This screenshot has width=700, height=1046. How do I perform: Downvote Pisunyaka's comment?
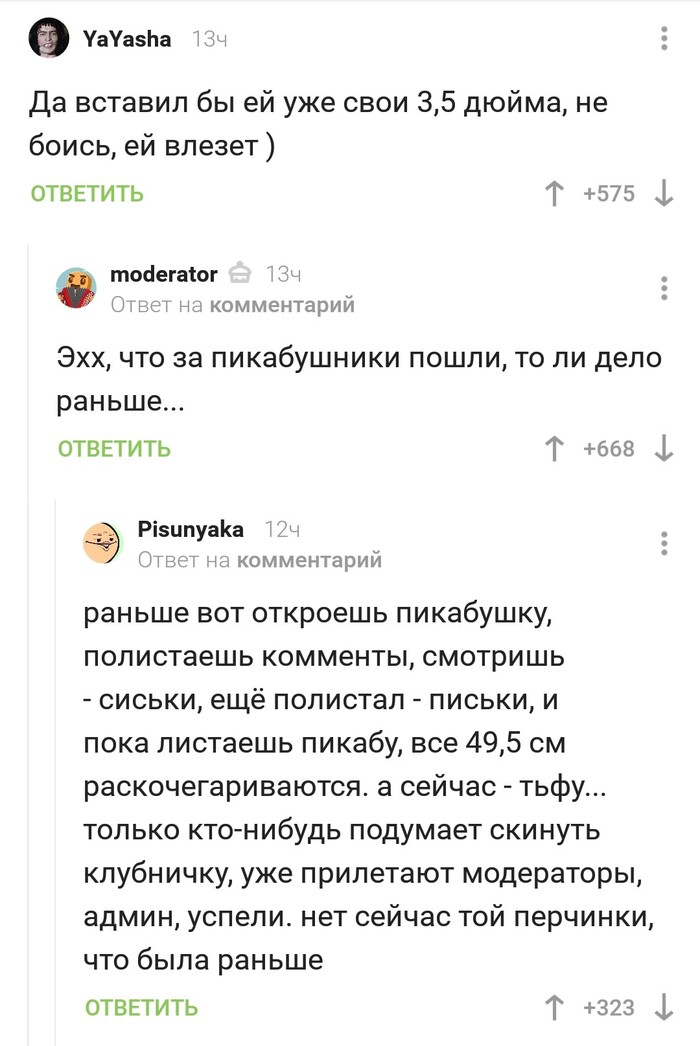(x=664, y=1006)
